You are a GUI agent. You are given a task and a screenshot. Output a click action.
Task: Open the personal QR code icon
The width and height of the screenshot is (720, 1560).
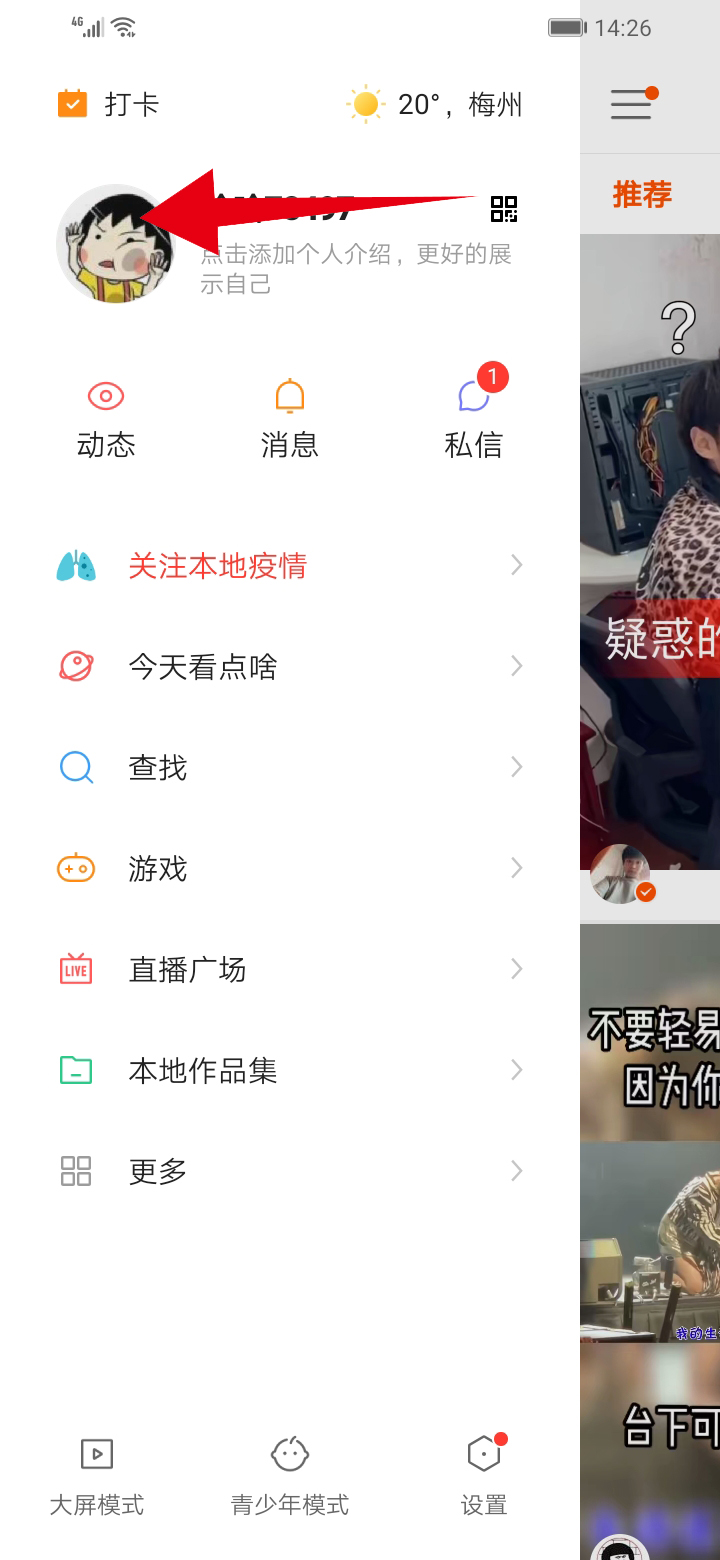pyautogui.click(x=504, y=209)
